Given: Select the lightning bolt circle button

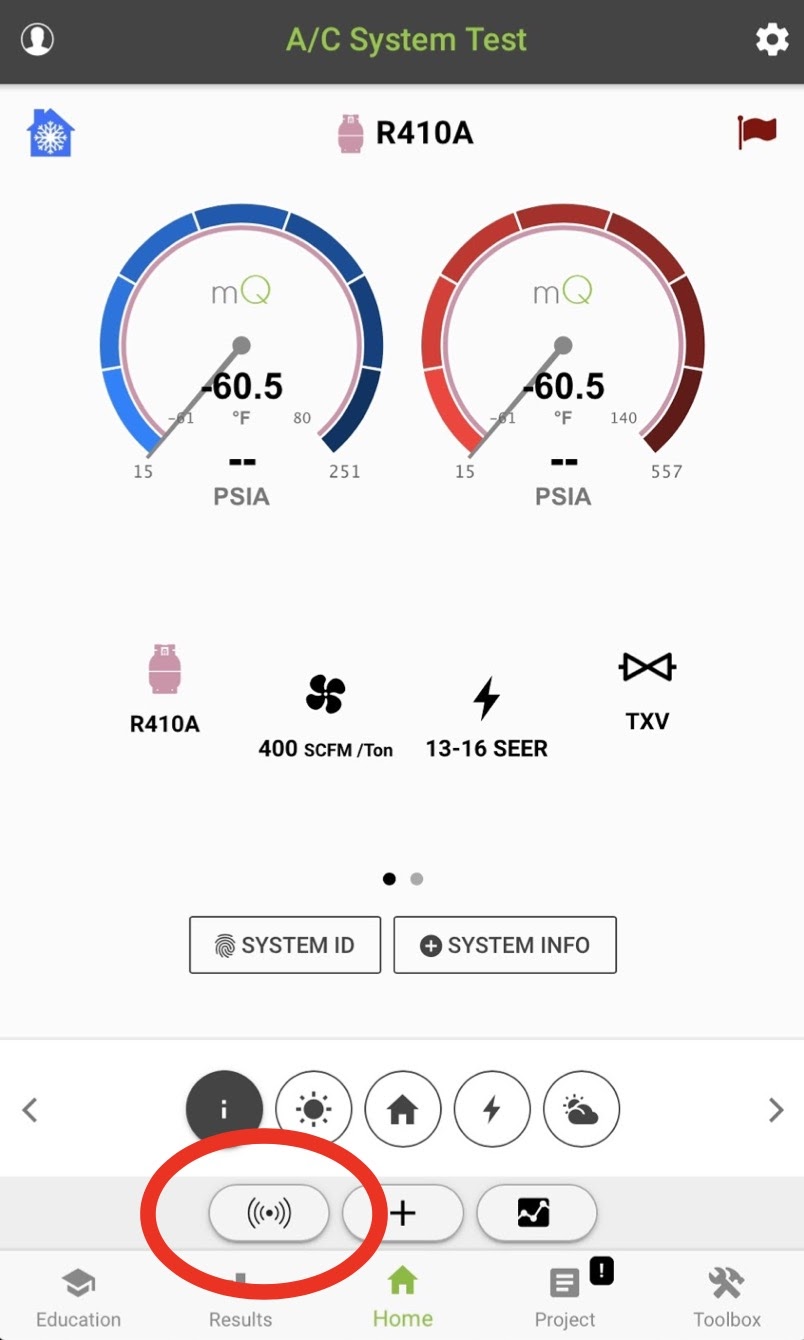Looking at the screenshot, I should tap(492, 1109).
